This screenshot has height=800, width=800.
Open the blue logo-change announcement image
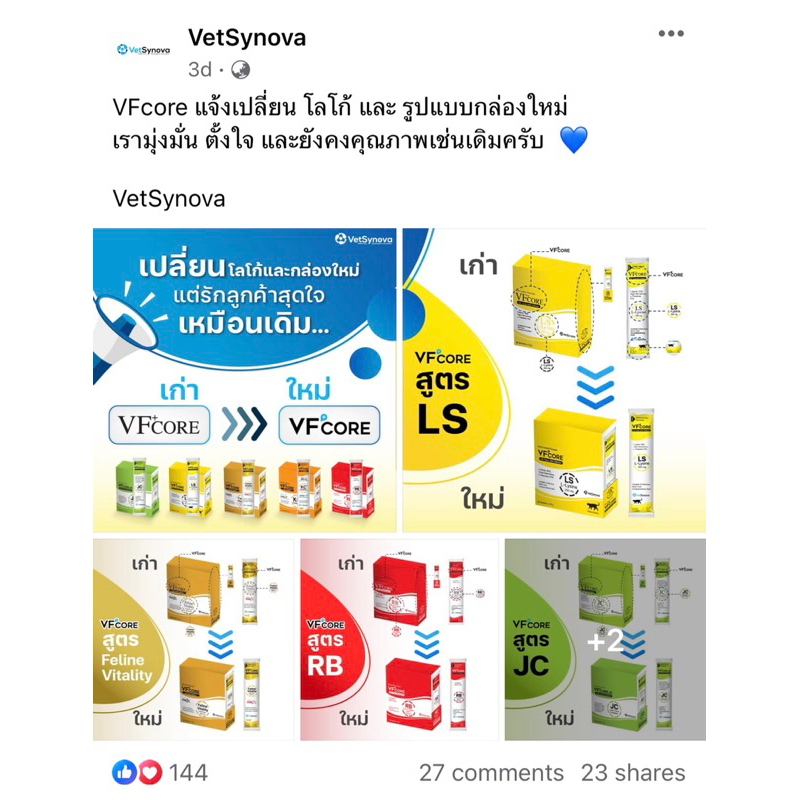pyautogui.click(x=244, y=380)
